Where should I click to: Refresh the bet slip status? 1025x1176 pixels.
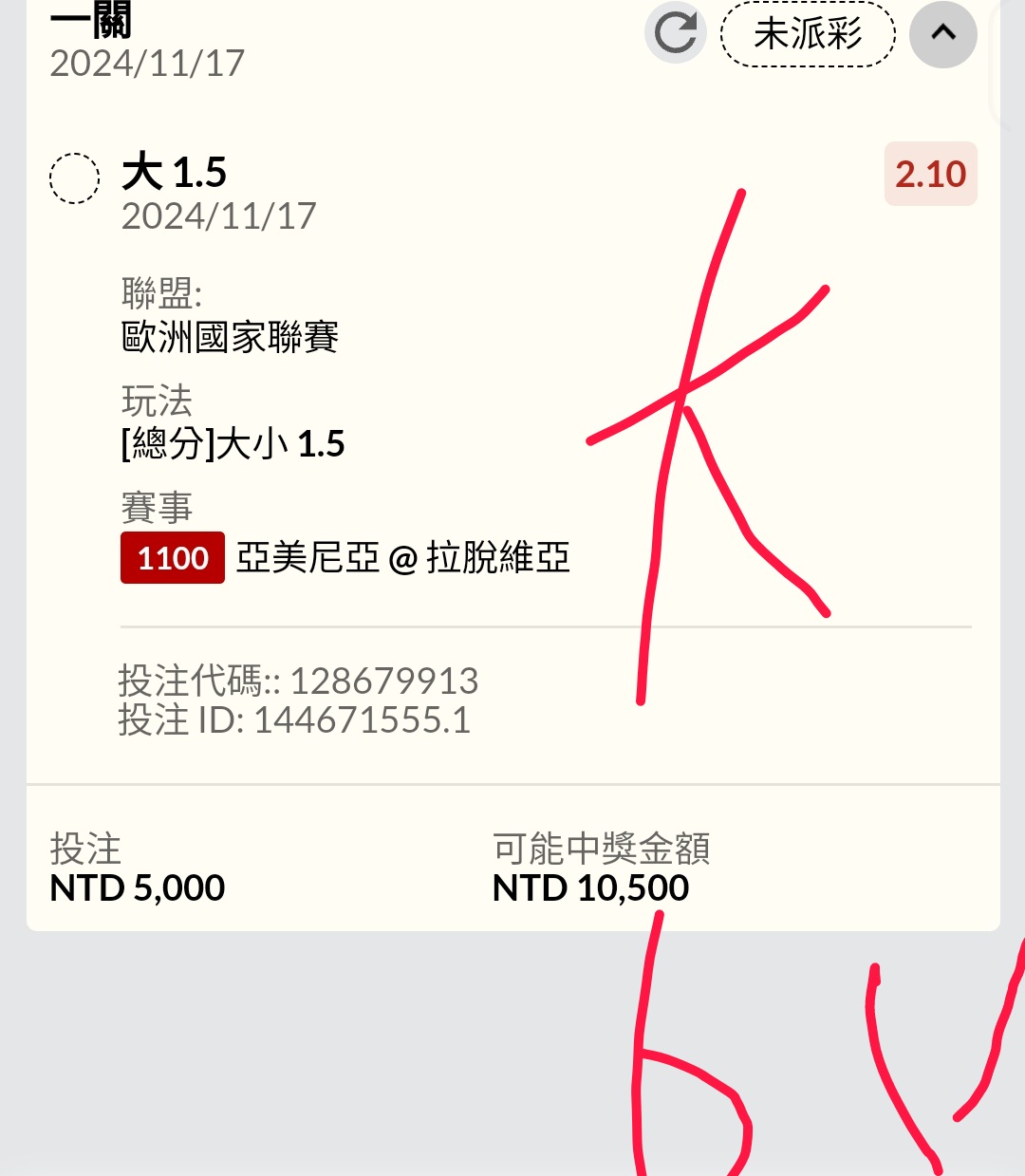[676, 34]
